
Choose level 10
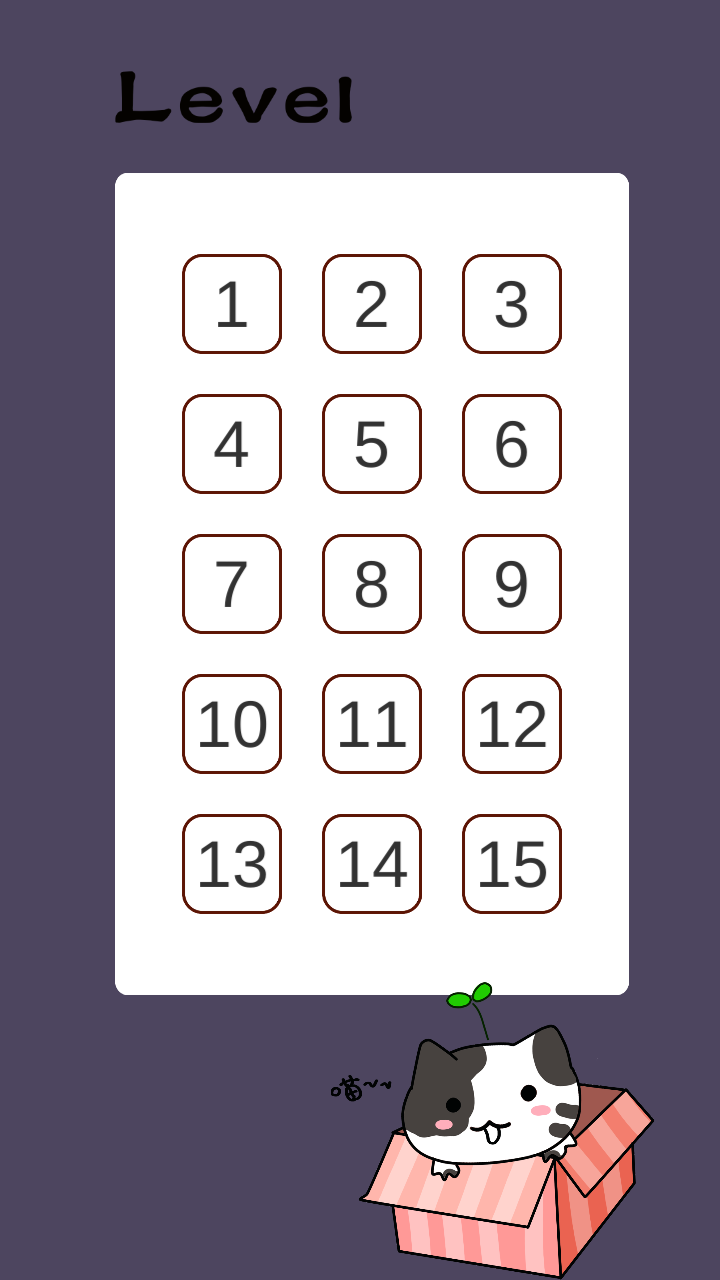click(x=232, y=724)
